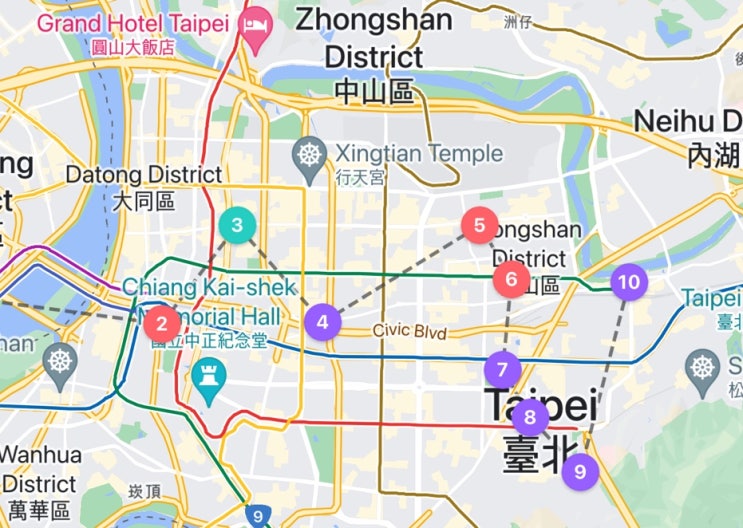Select the red stop marker 6
This screenshot has height=528, width=743.
coord(511,279)
